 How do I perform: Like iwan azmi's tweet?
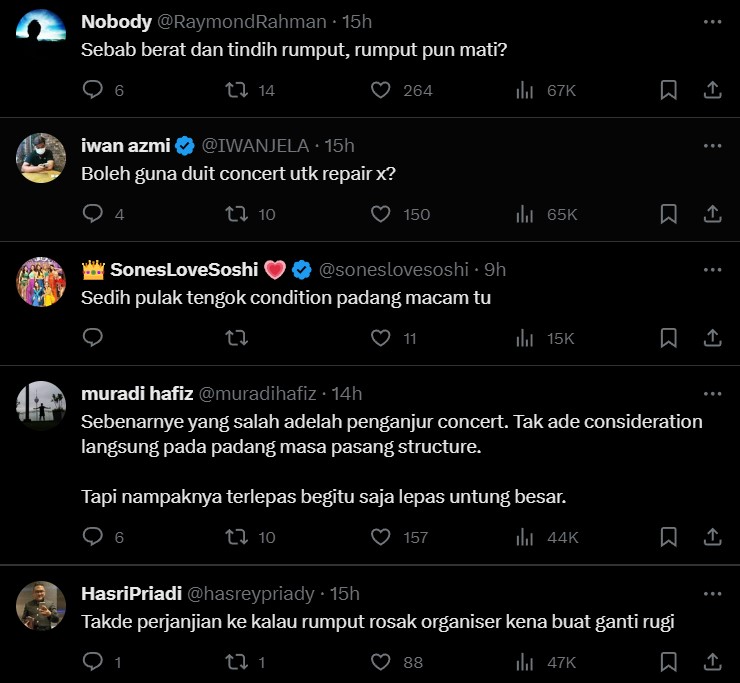point(380,214)
